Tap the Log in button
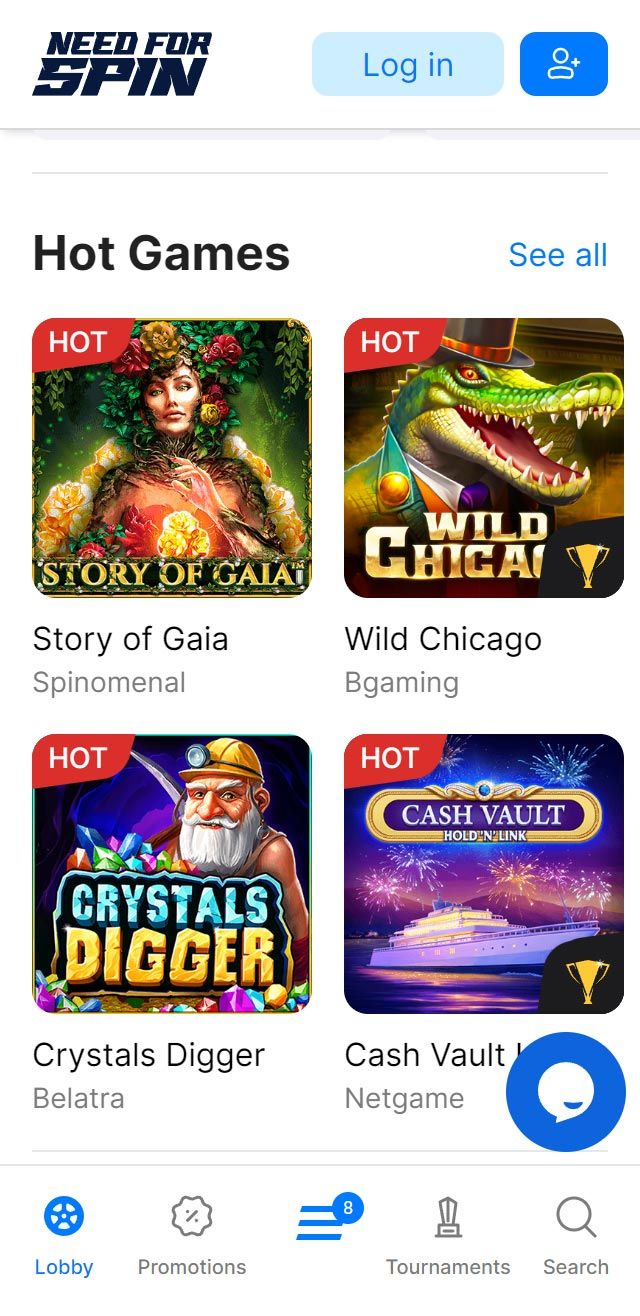 (x=407, y=65)
